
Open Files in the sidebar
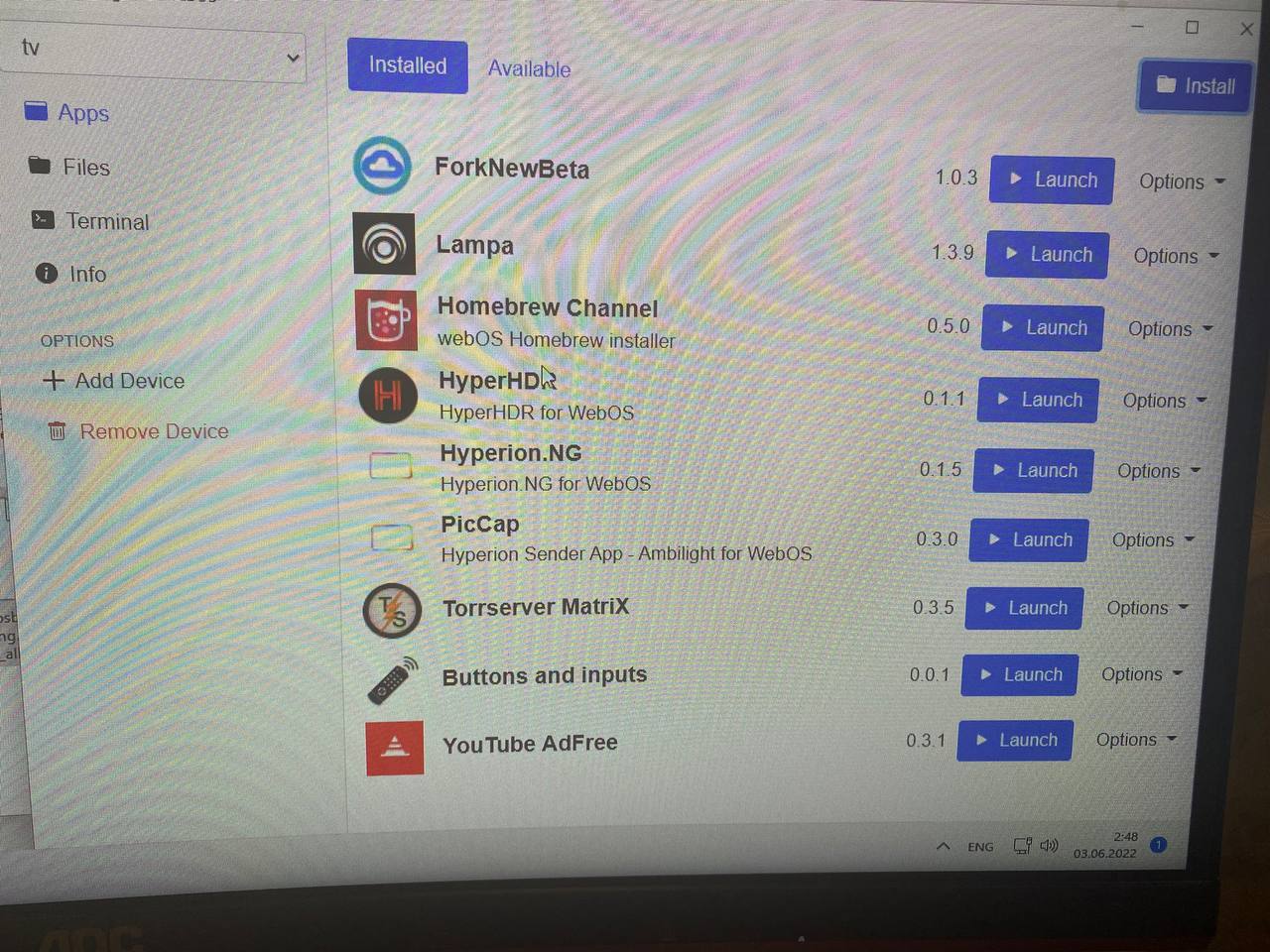click(x=85, y=168)
